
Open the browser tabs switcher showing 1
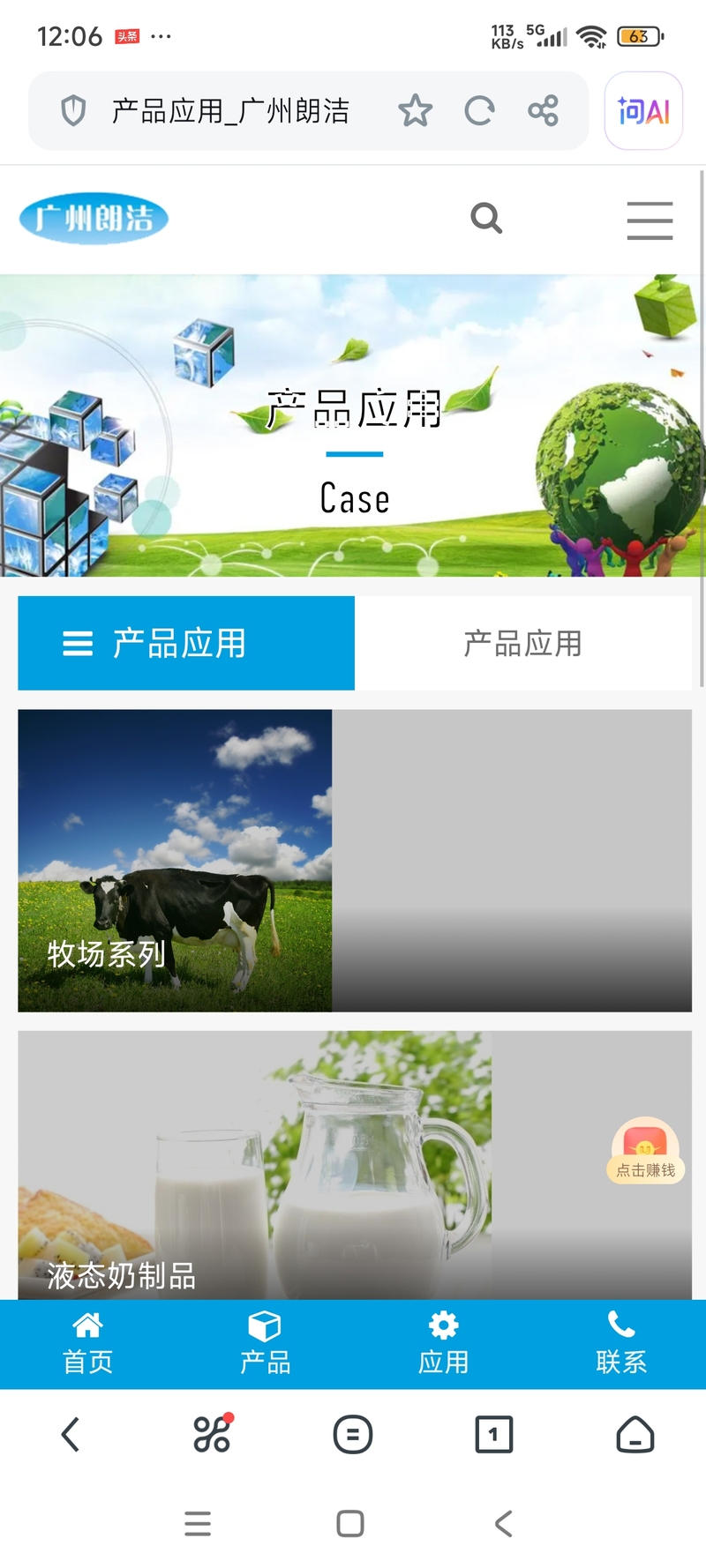(x=493, y=1435)
